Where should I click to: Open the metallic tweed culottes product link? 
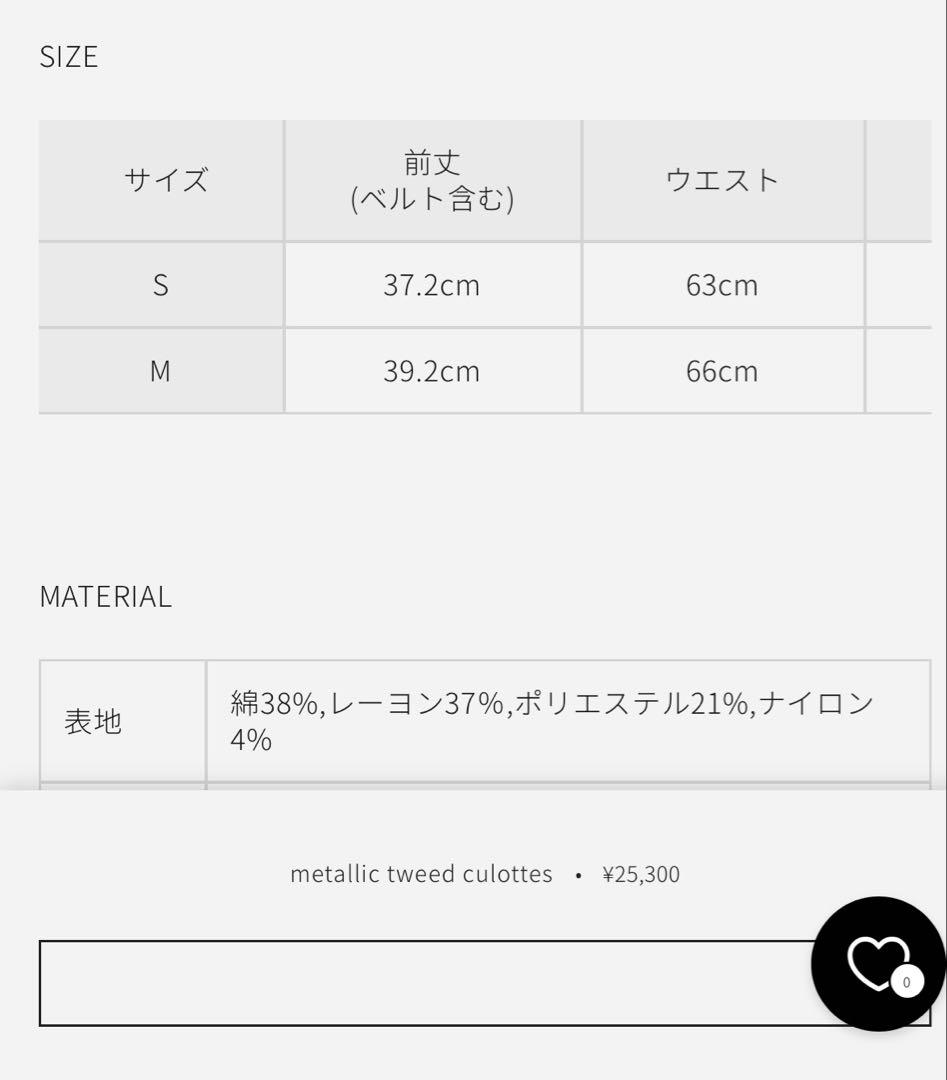click(420, 873)
